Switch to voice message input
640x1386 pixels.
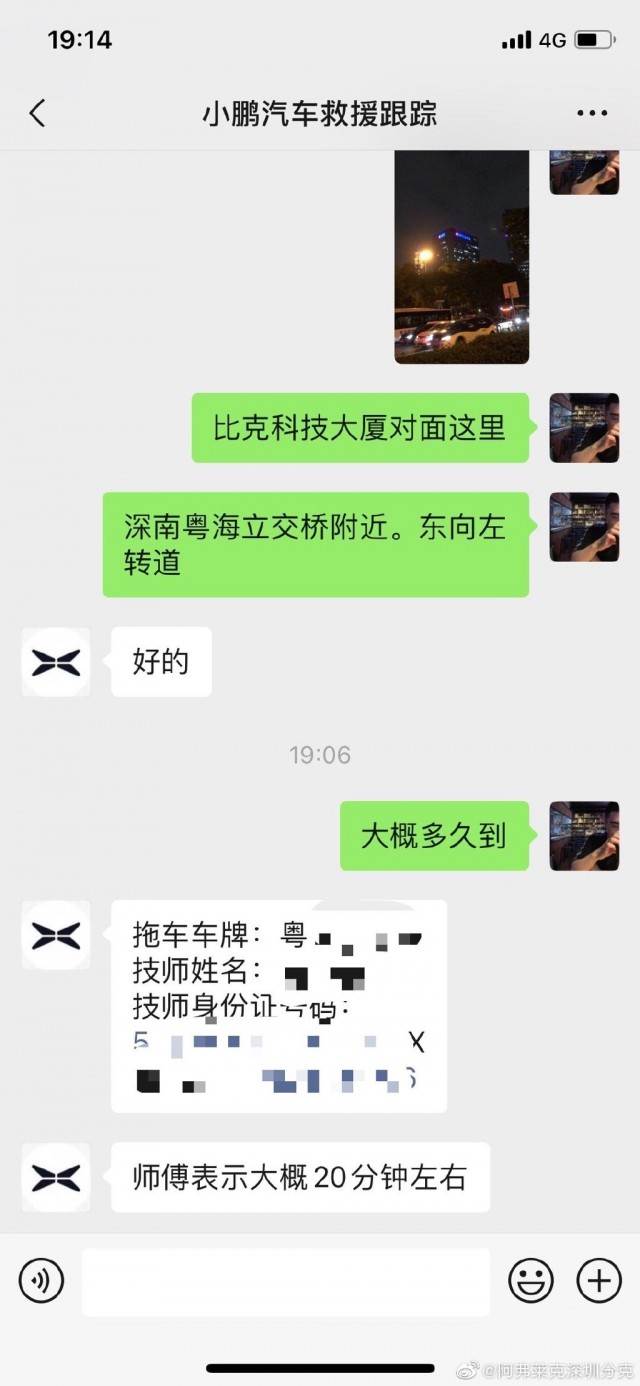pos(41,1280)
